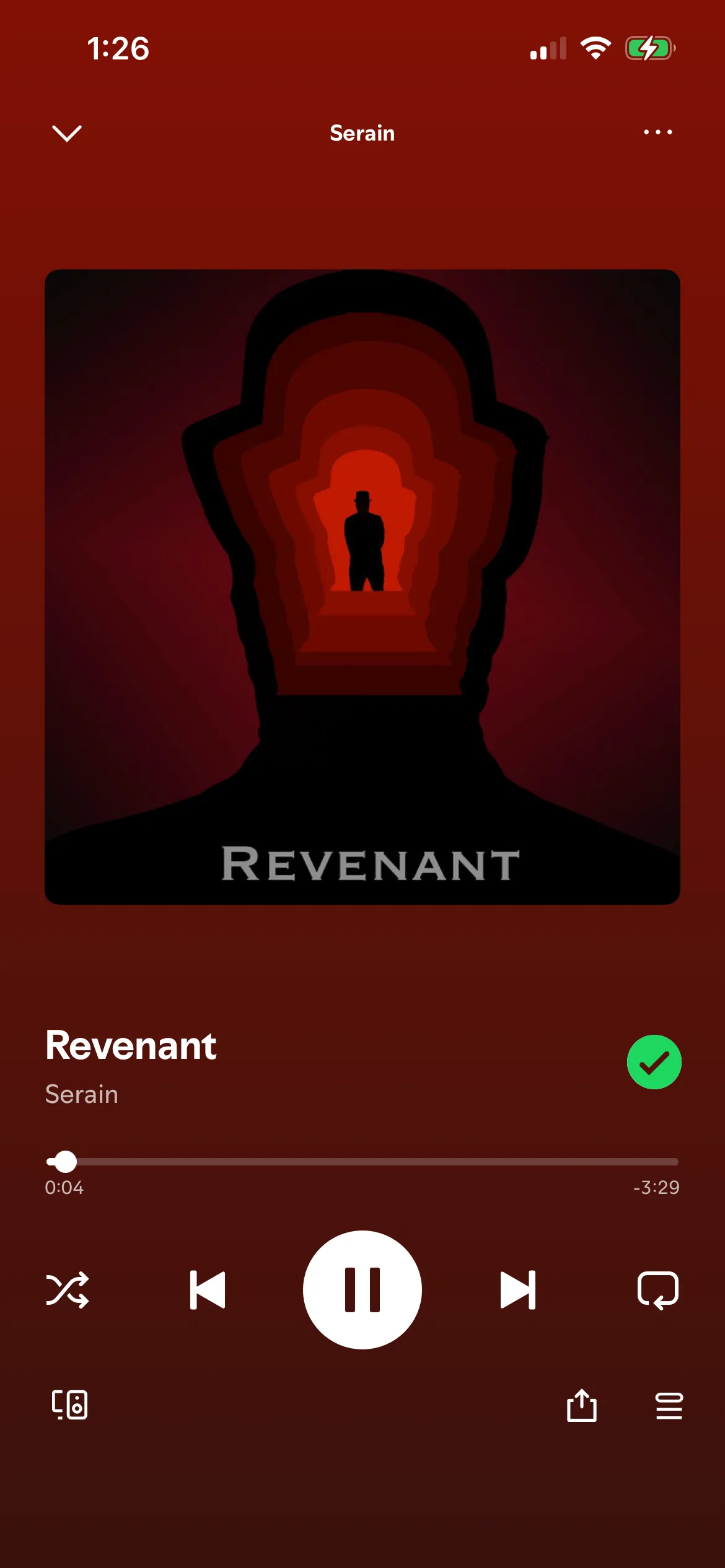Skip to the next track
Screen dimensions: 725x1568
click(x=517, y=1290)
